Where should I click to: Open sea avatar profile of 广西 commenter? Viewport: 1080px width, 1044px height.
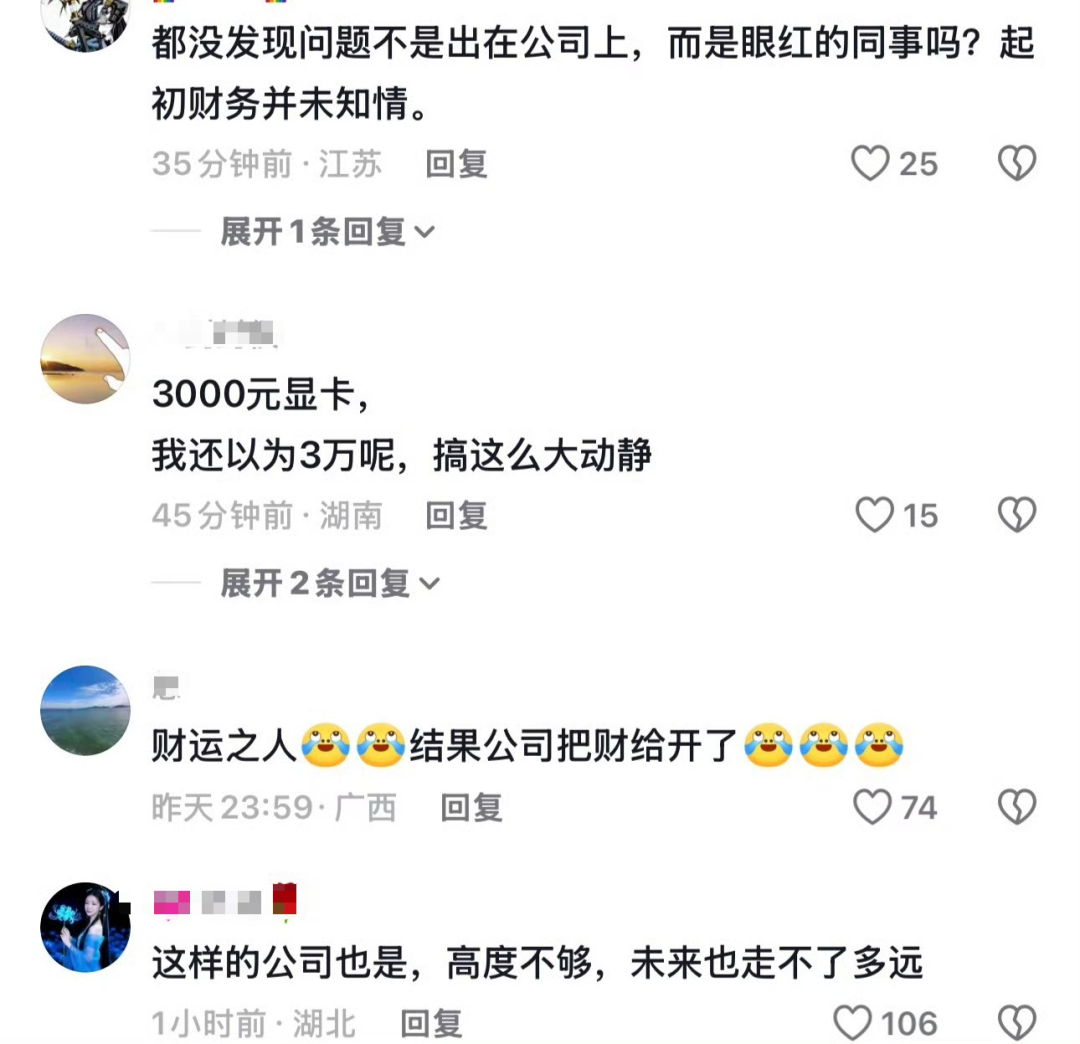(85, 710)
